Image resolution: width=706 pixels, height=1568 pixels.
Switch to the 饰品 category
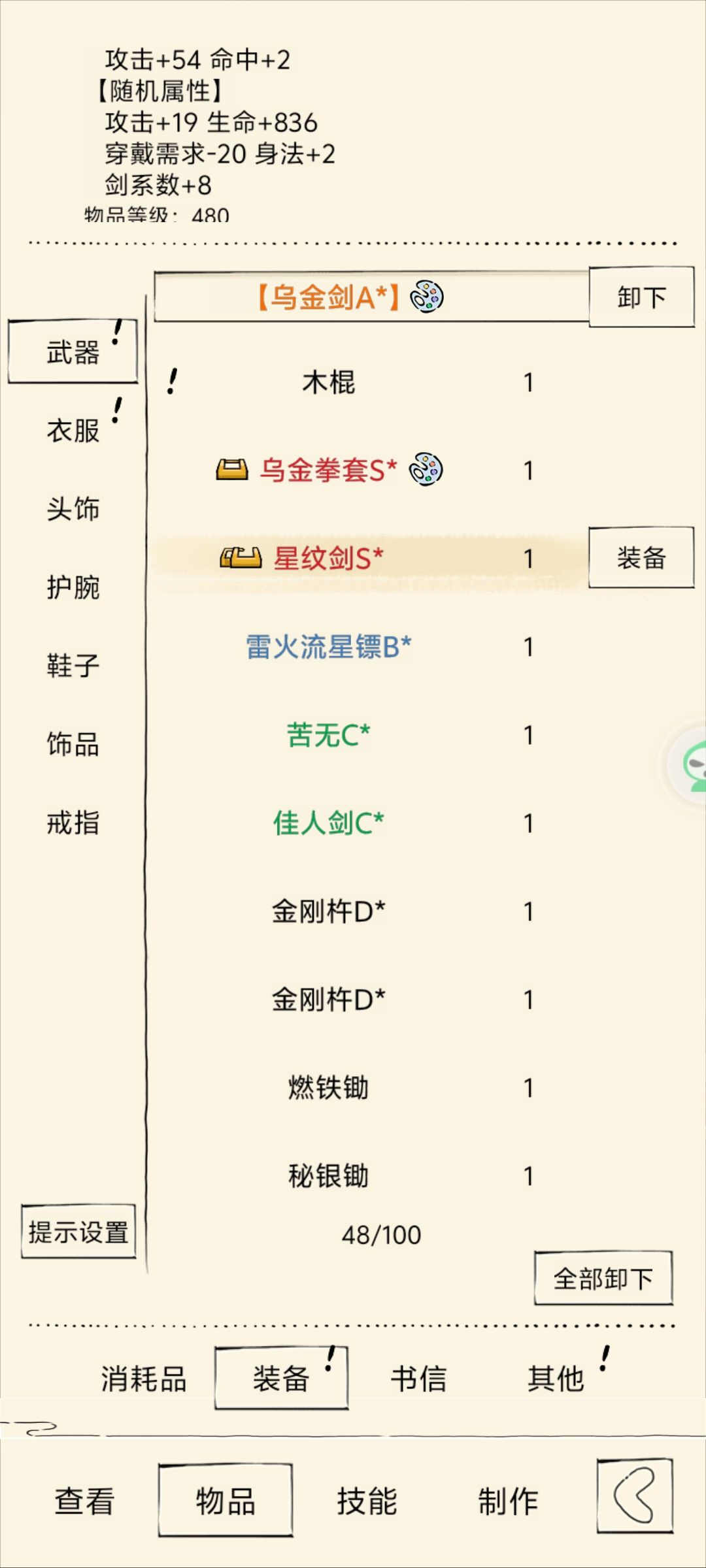73,744
